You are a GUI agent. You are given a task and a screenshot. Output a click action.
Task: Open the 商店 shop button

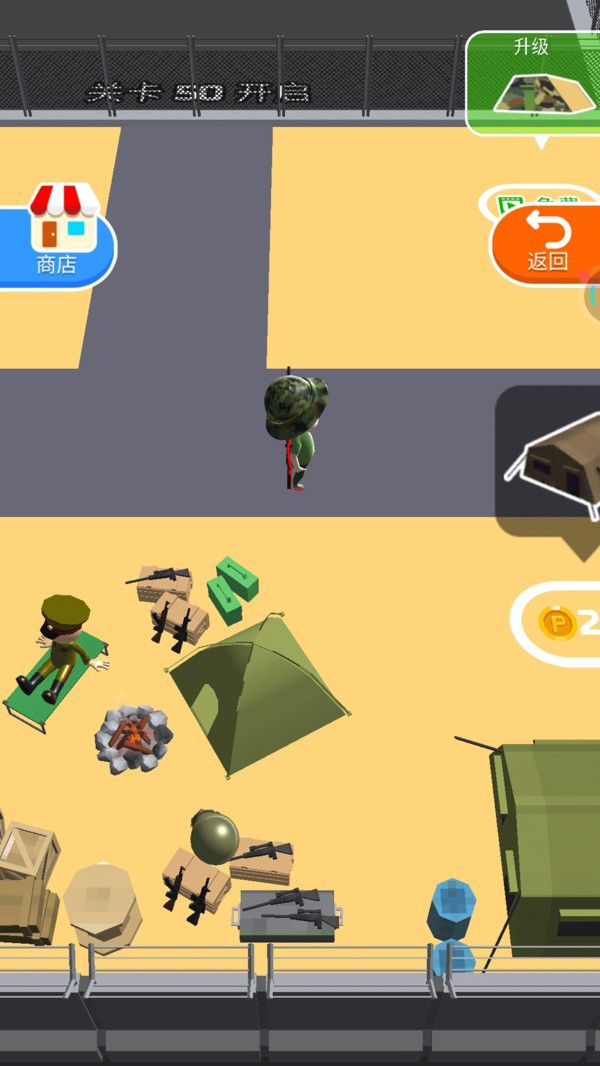pos(58,238)
